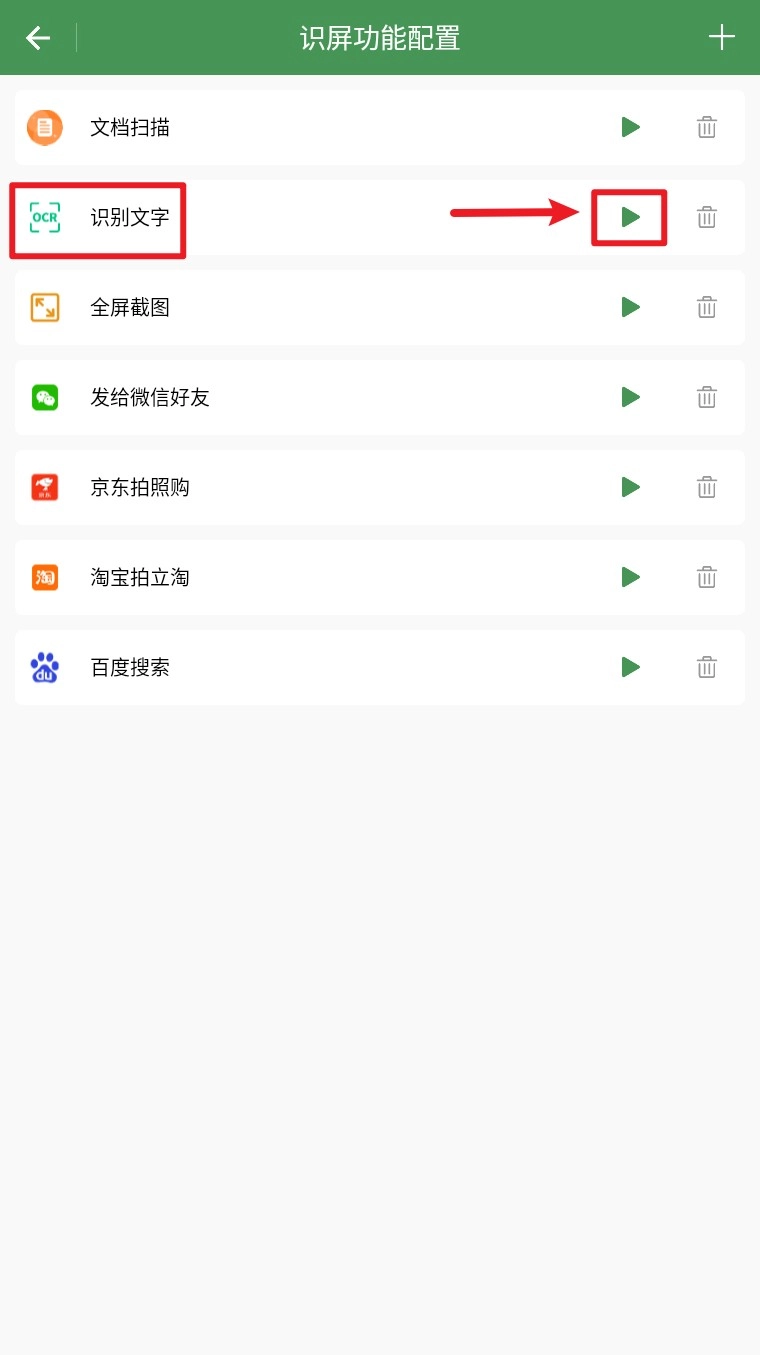Delete the 全屏截图 entry
Screen dimensions: 760x1355
(x=707, y=307)
